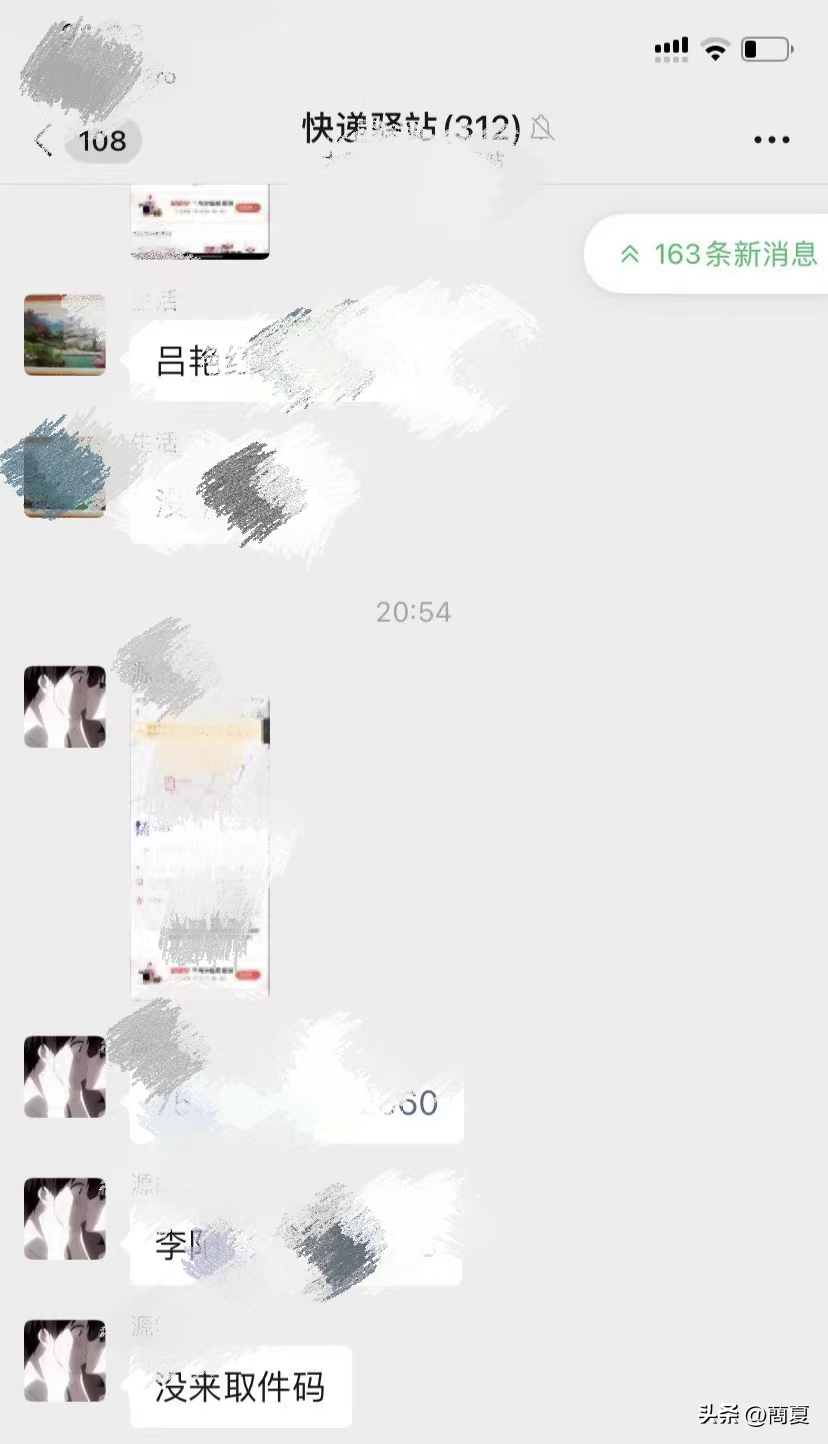Go back to the chat list
The image size is (828, 1444).
44,141
